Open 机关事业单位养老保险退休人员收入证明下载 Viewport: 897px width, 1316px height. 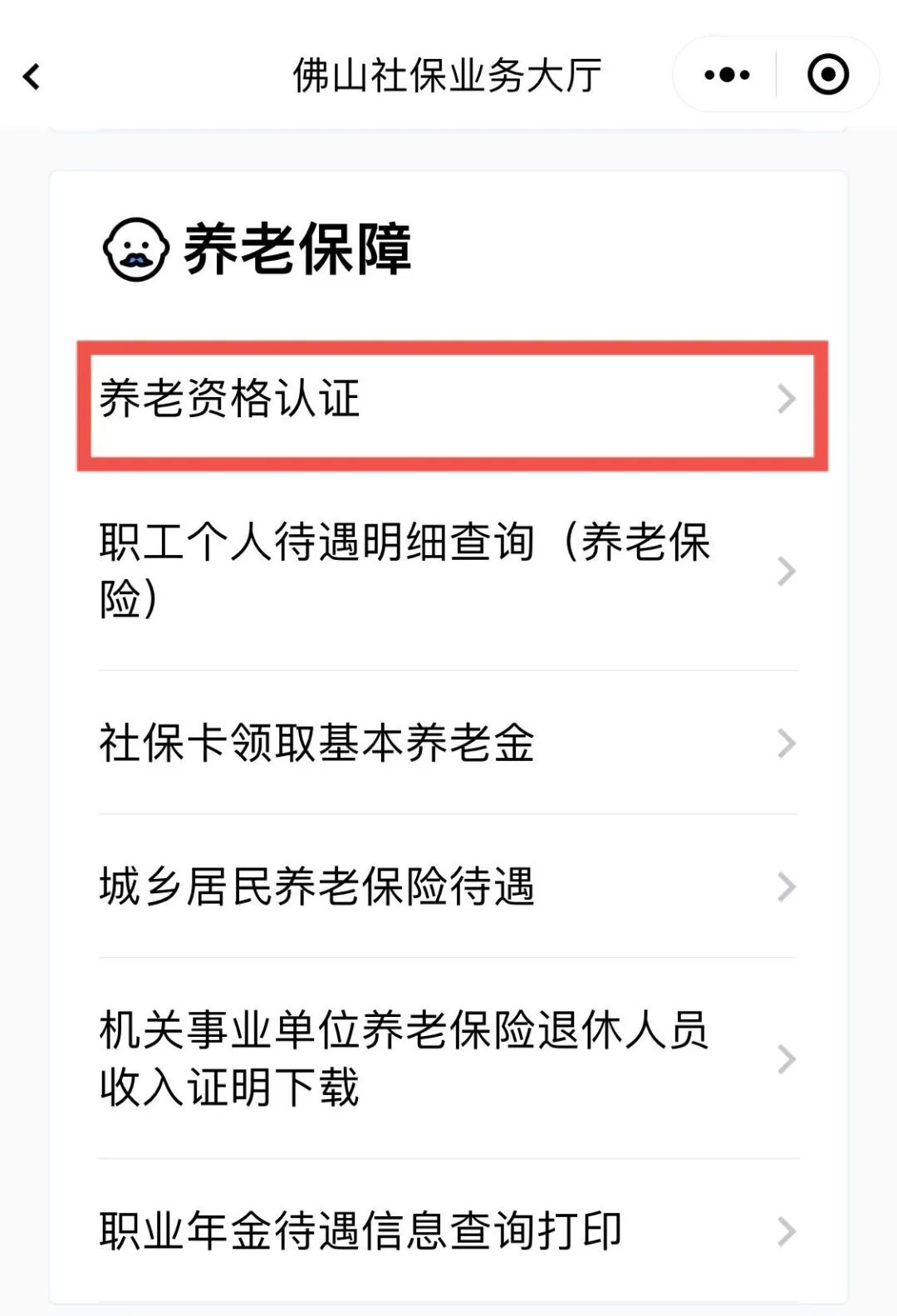pyautogui.click(x=448, y=1058)
